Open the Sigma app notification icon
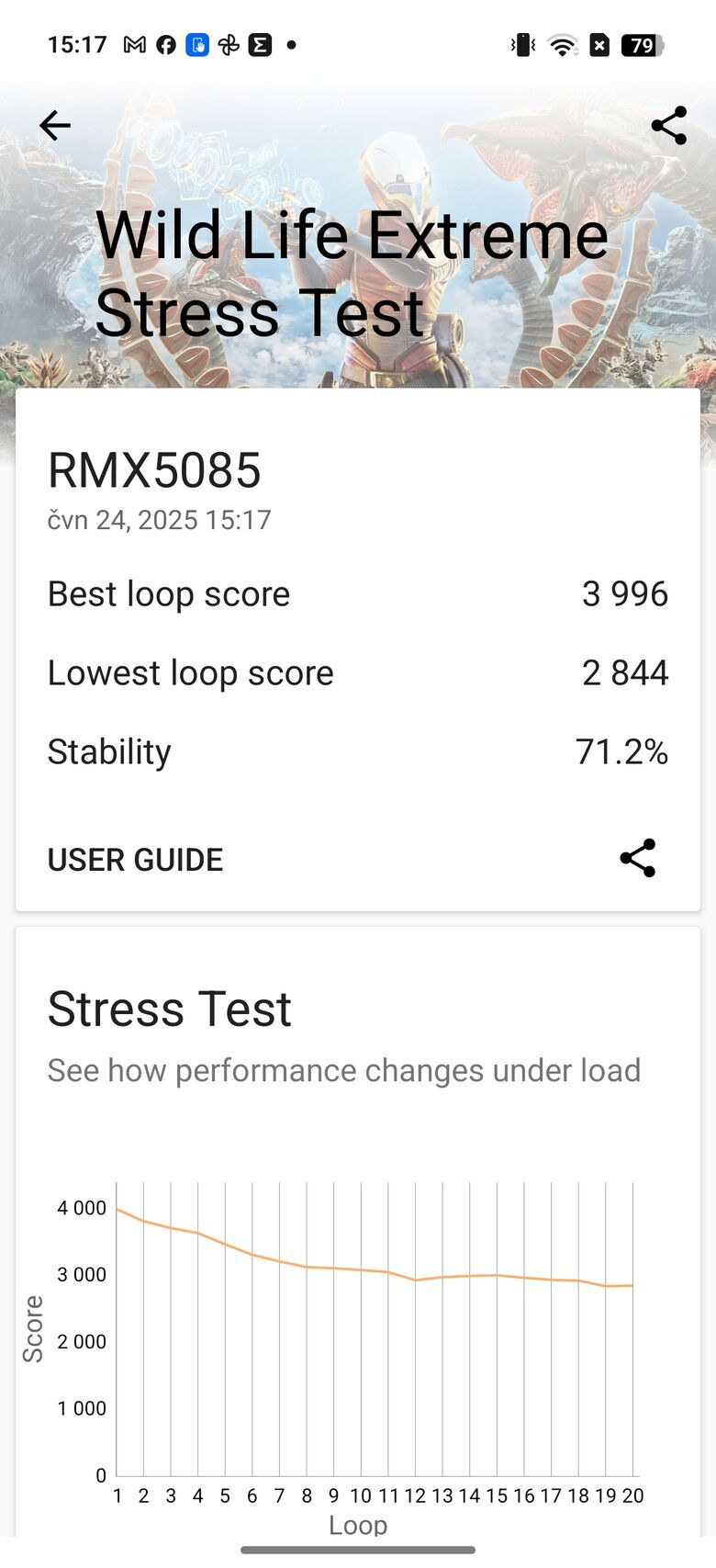This screenshot has height=1568, width=716. pos(262,44)
